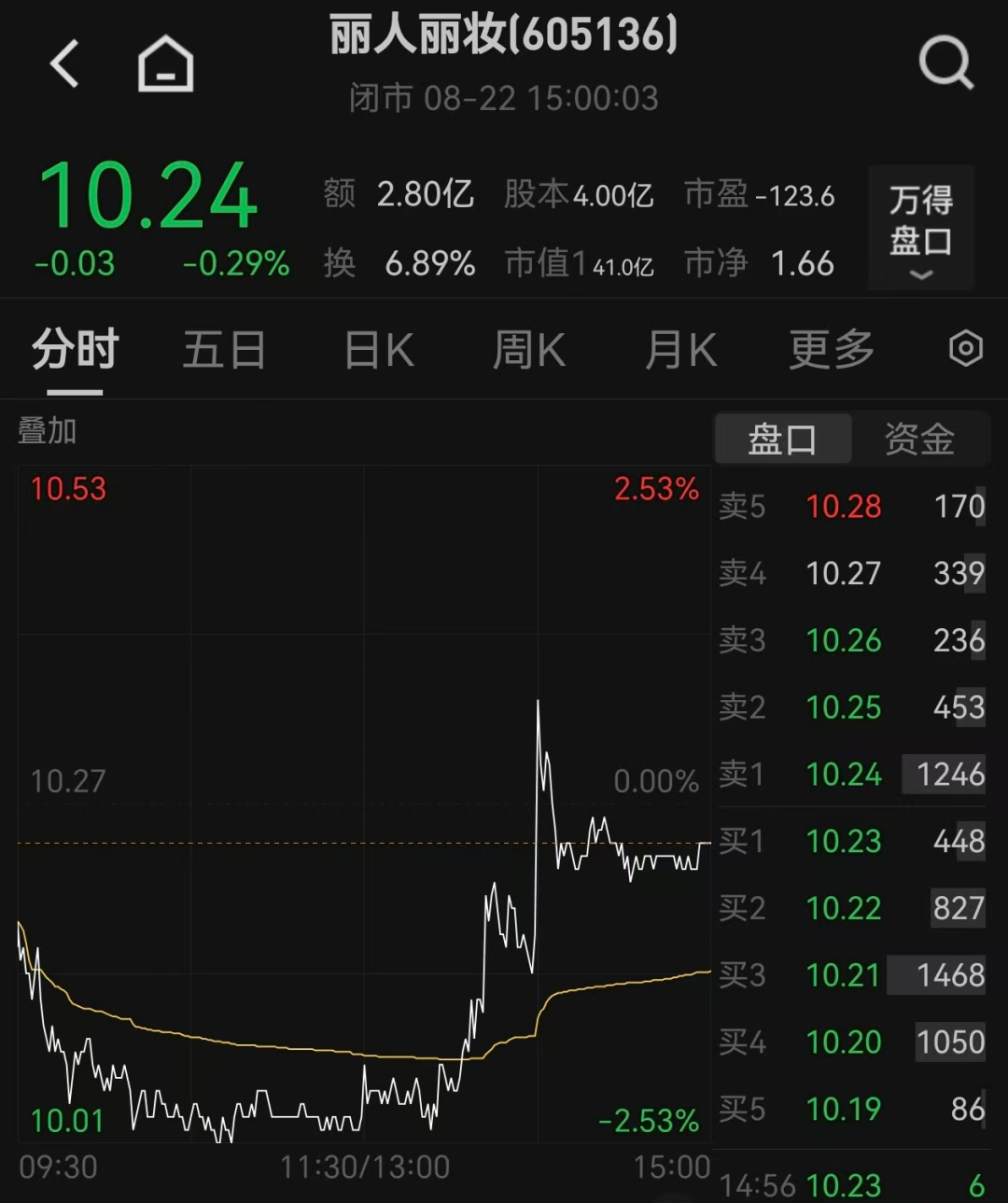The image size is (1008, 1203).
Task: Select the 周K chart tab
Action: [x=528, y=351]
